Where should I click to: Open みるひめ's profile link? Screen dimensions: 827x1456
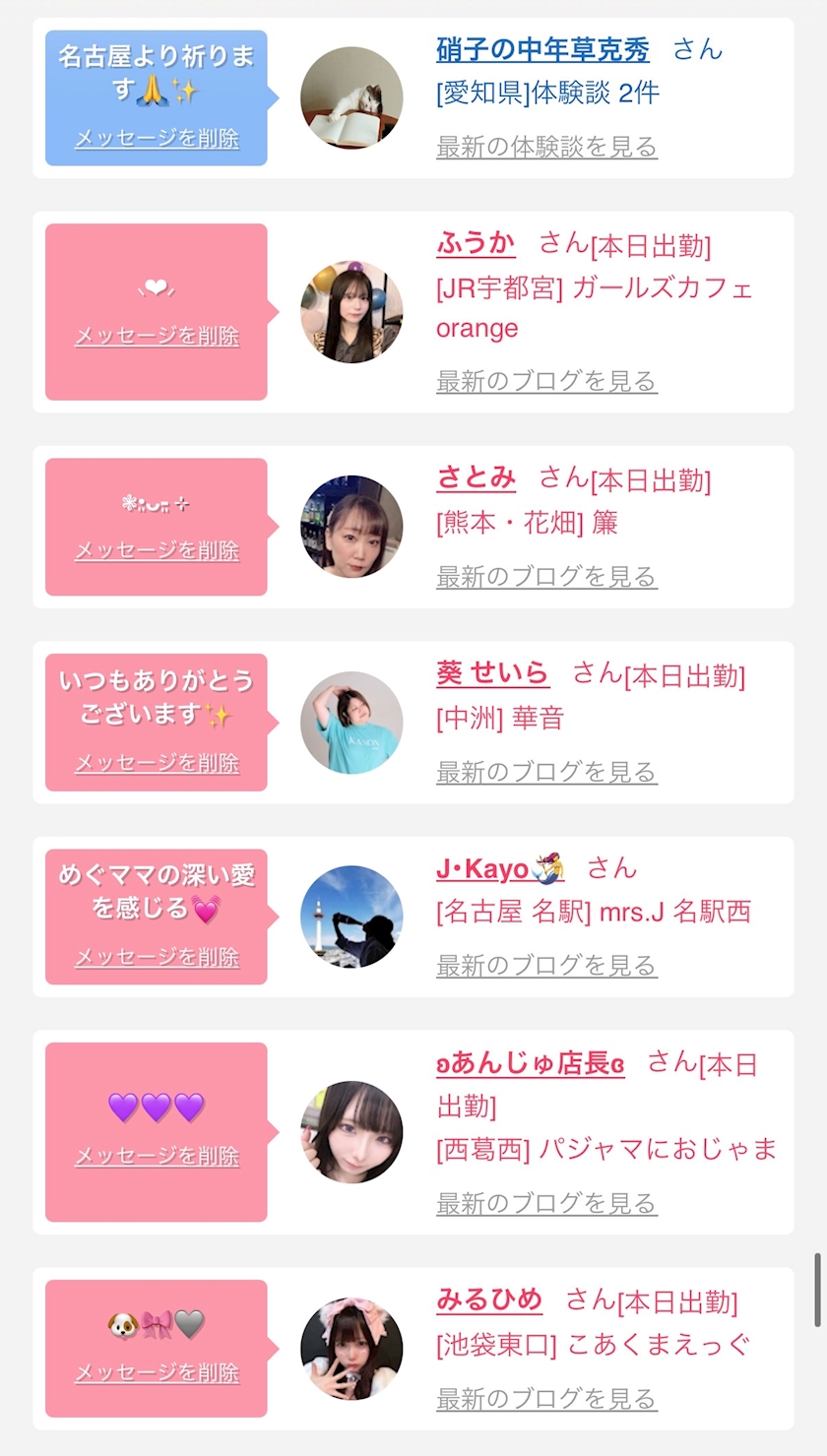[488, 1300]
